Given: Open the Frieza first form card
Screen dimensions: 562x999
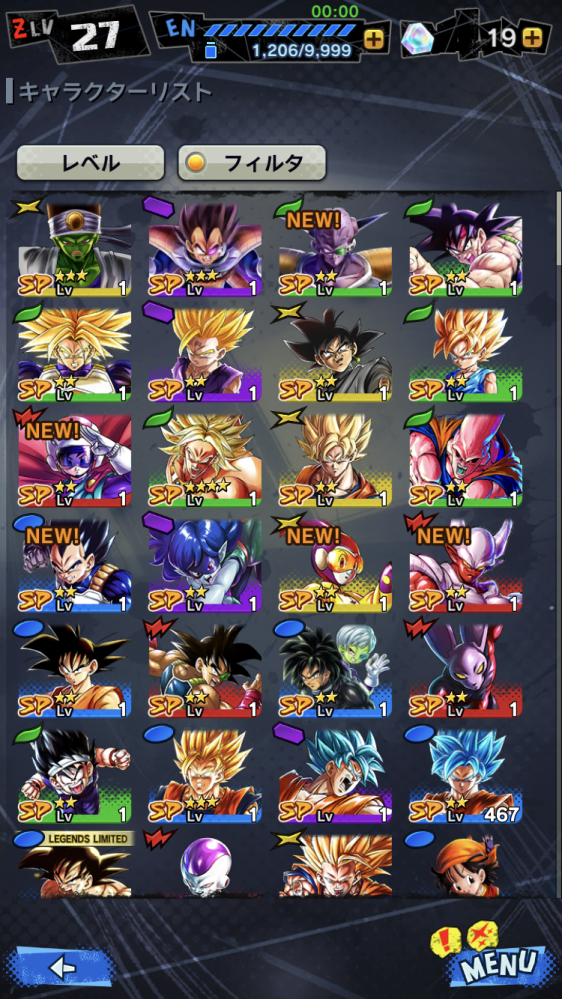Looking at the screenshot, I should point(205,865).
